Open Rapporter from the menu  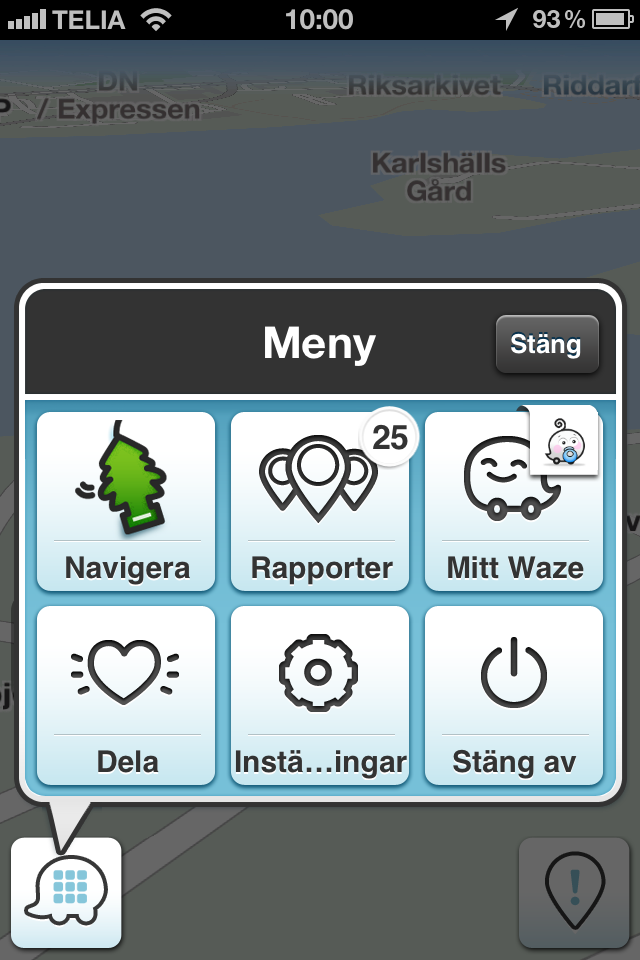click(x=320, y=501)
